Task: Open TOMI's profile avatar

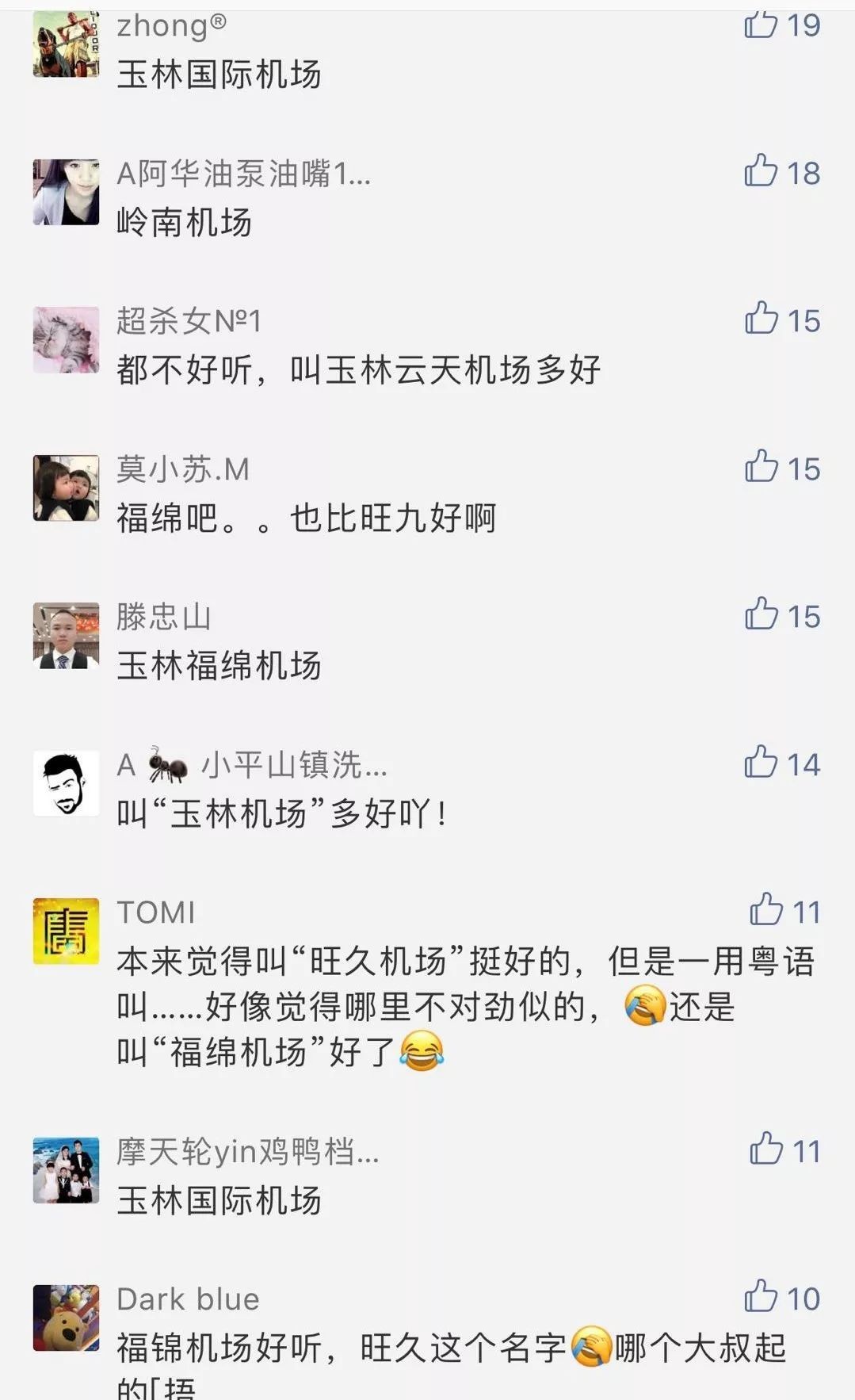Action: coord(66,931)
